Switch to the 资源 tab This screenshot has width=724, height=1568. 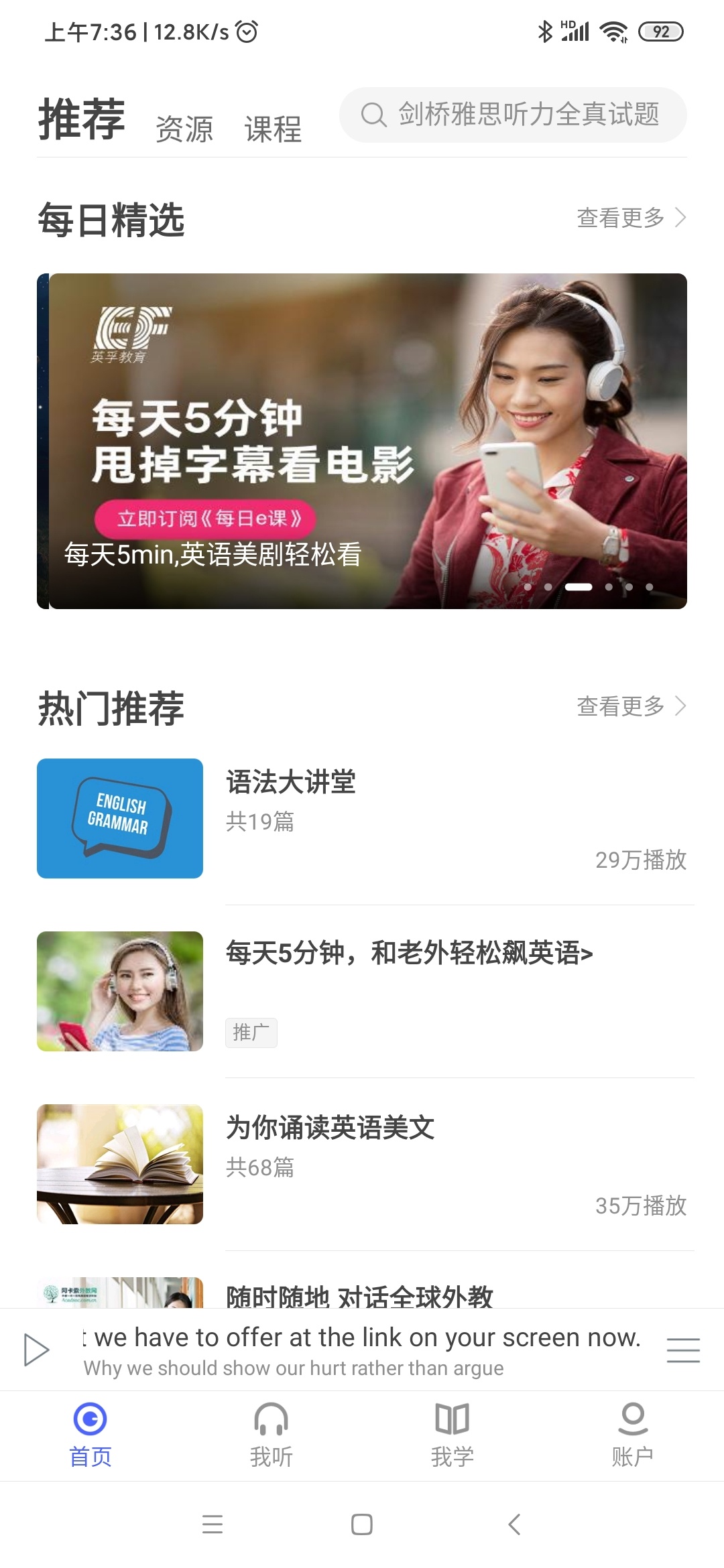184,129
